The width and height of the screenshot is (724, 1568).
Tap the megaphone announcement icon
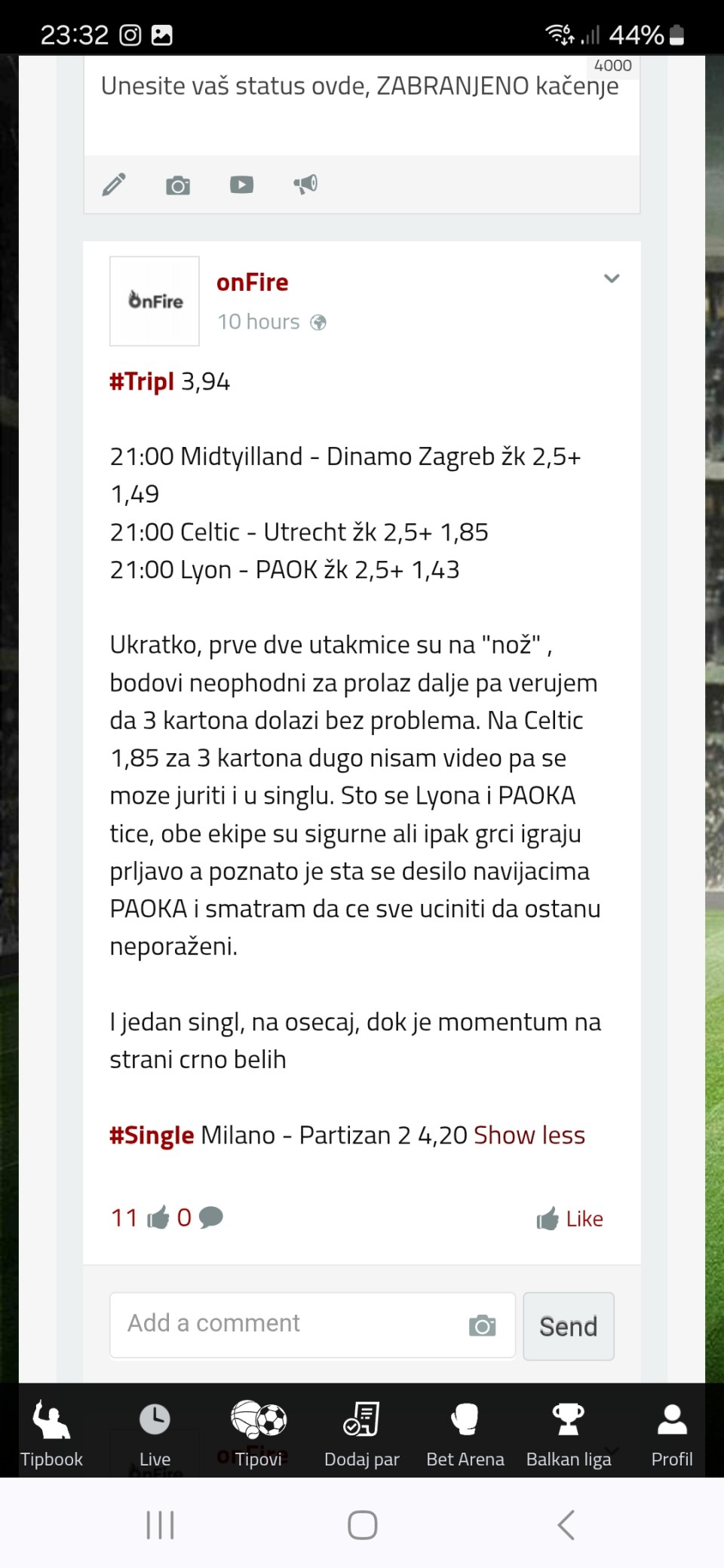point(305,185)
